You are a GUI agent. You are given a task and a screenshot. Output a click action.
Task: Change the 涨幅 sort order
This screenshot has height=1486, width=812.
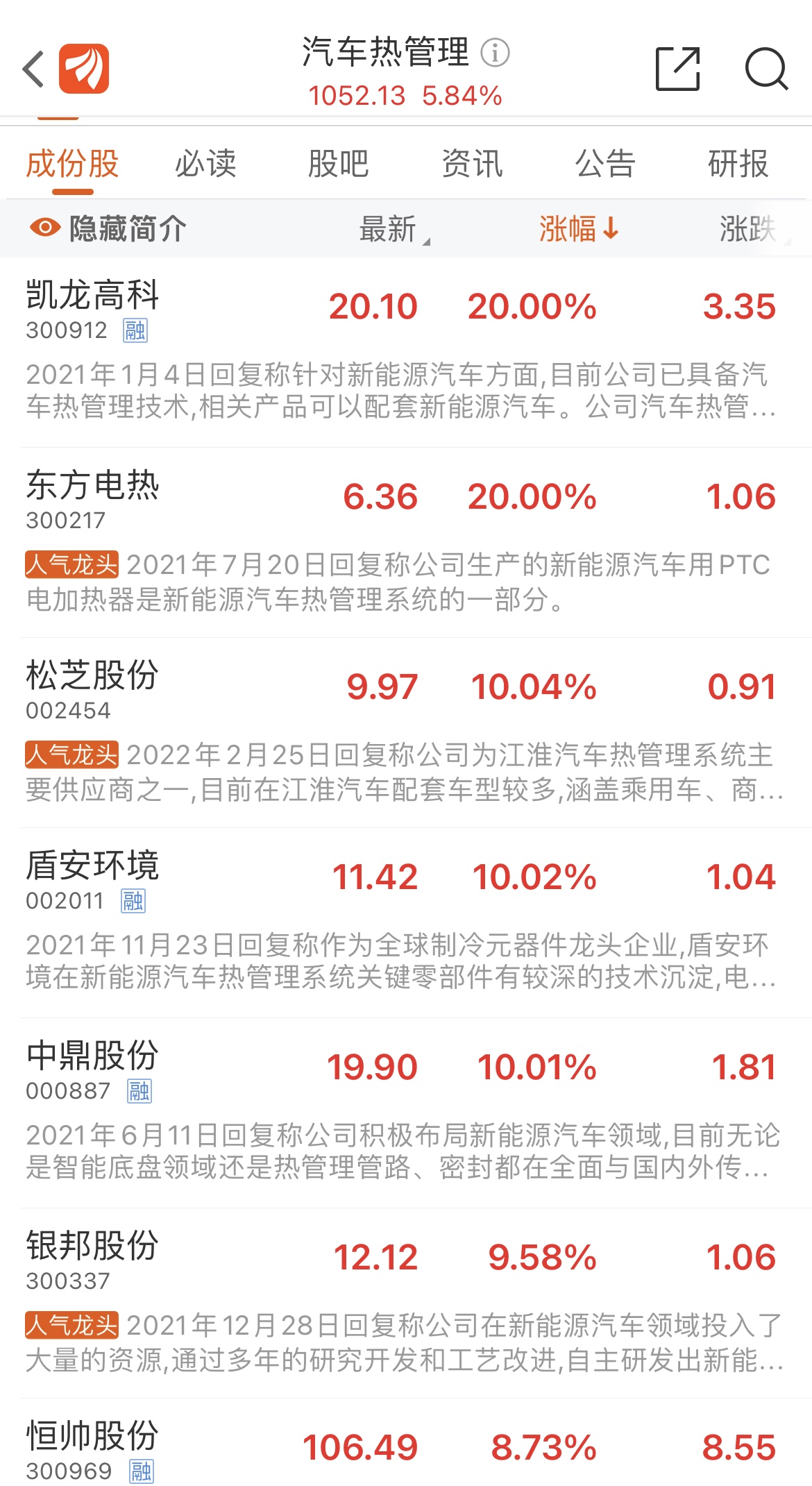577,228
